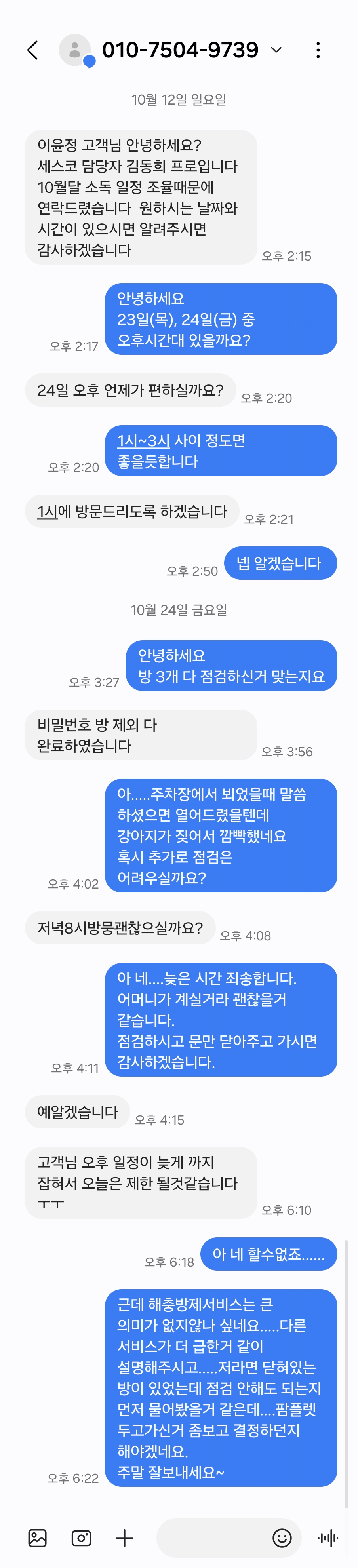Open the emoji sticker picker
The image size is (358, 1568).
tap(282, 1538)
